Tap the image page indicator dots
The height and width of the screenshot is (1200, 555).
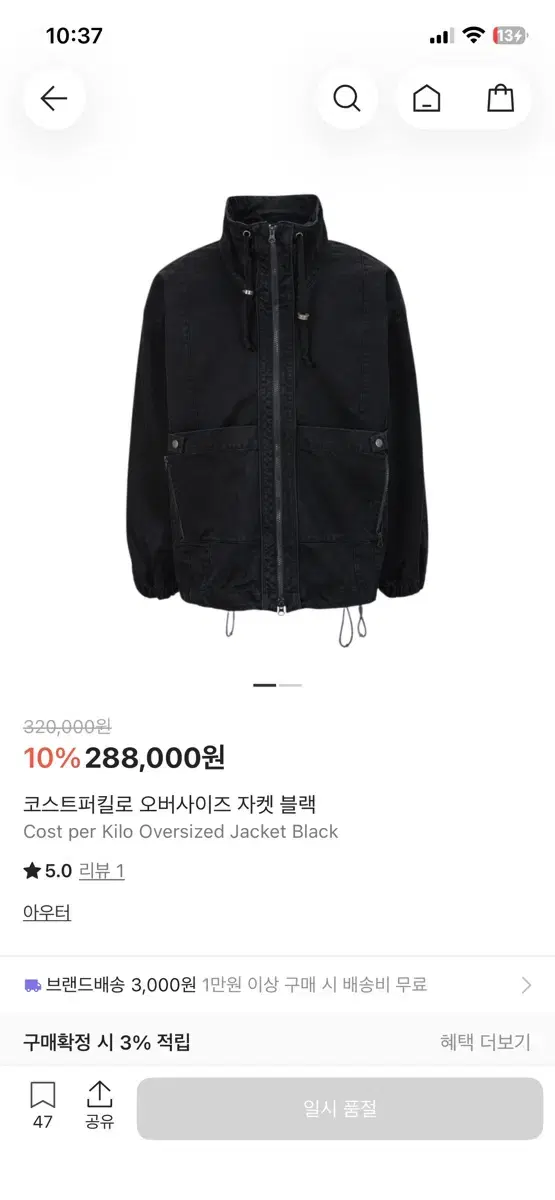point(277,685)
